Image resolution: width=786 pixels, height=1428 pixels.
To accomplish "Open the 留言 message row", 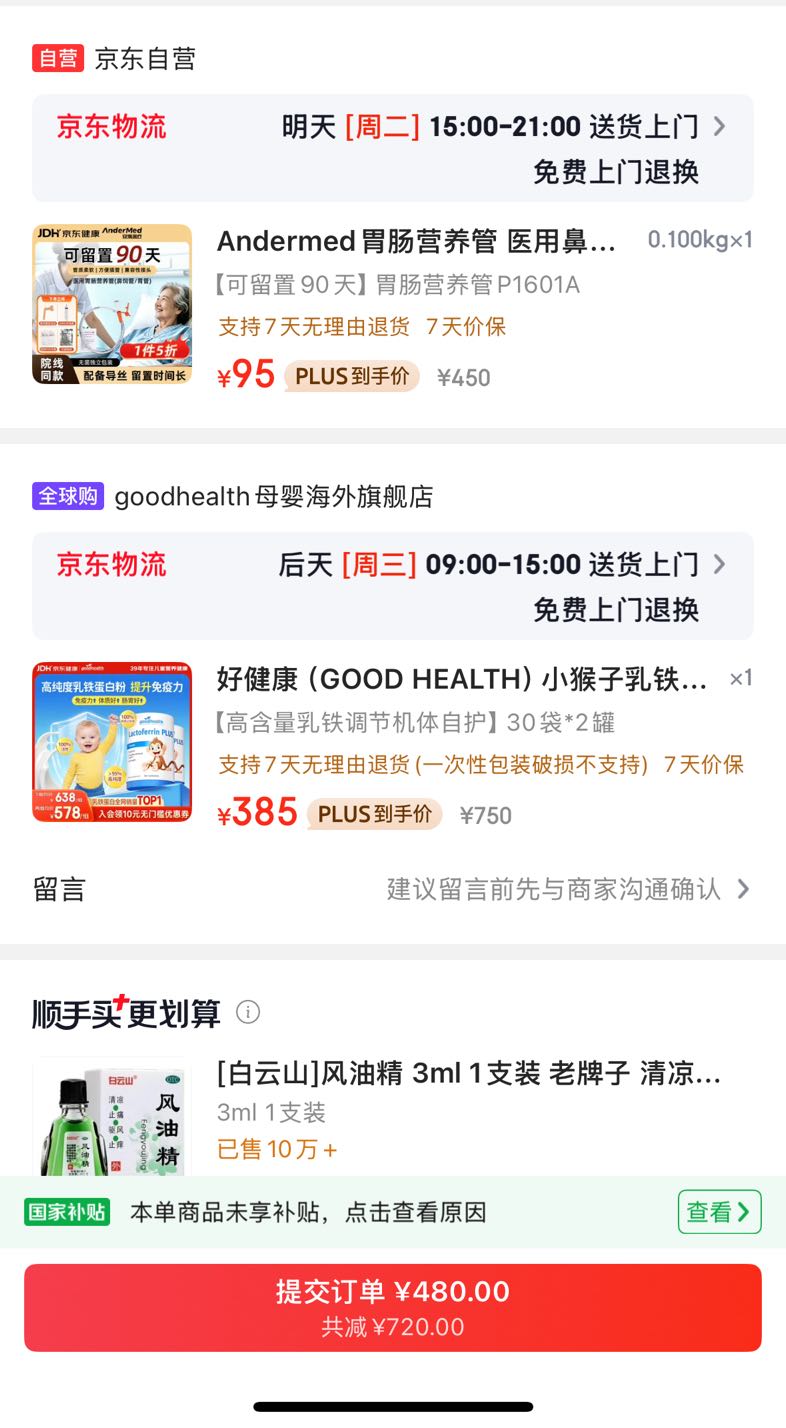I will [392, 889].
